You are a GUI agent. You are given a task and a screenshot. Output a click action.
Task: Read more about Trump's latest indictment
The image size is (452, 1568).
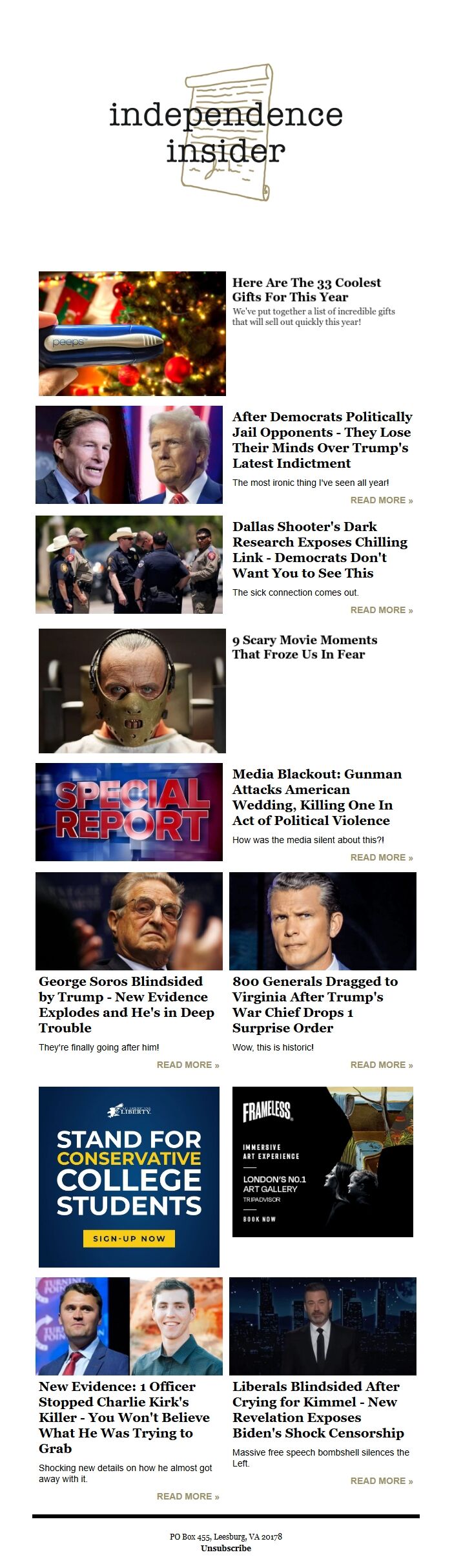(381, 500)
